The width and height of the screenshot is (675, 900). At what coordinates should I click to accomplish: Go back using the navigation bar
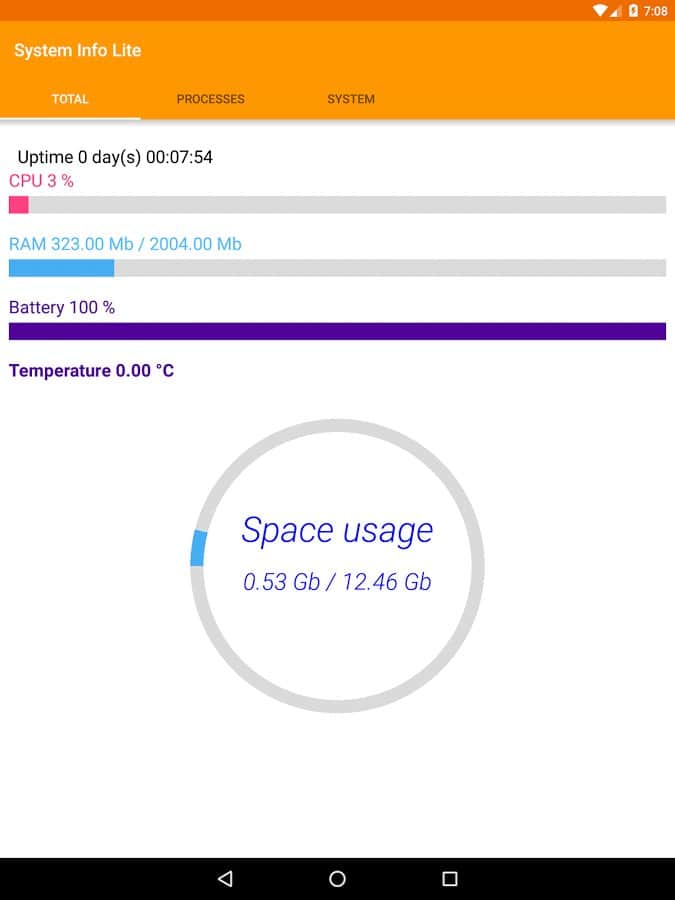225,879
